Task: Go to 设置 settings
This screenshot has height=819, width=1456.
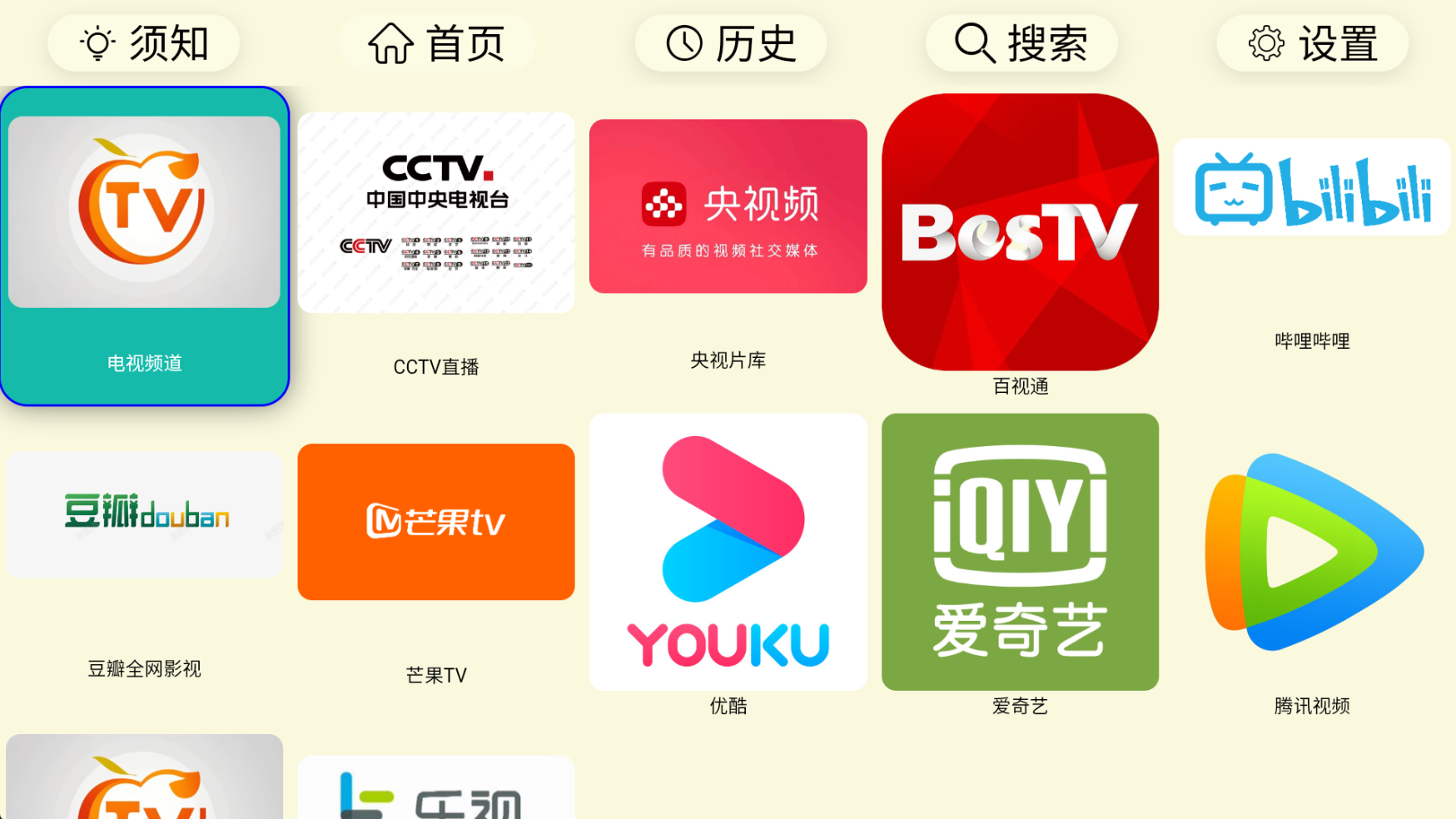Action: tap(1312, 43)
